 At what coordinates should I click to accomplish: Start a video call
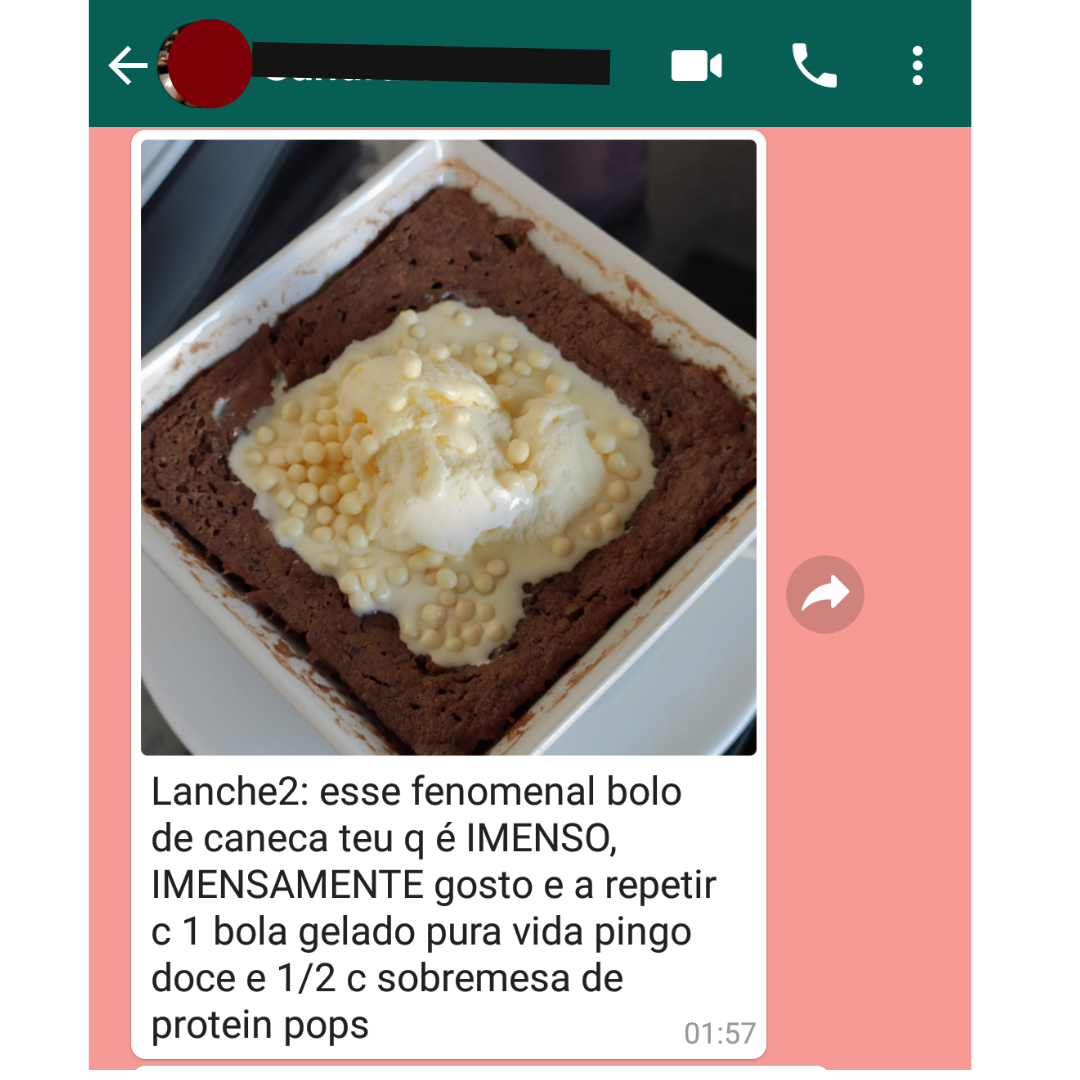click(x=696, y=67)
